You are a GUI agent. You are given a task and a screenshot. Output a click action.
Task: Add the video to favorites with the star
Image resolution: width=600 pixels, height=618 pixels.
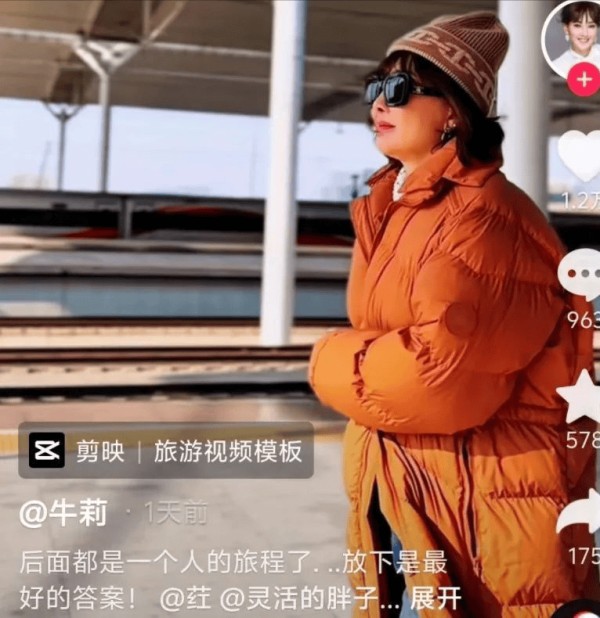(x=582, y=396)
